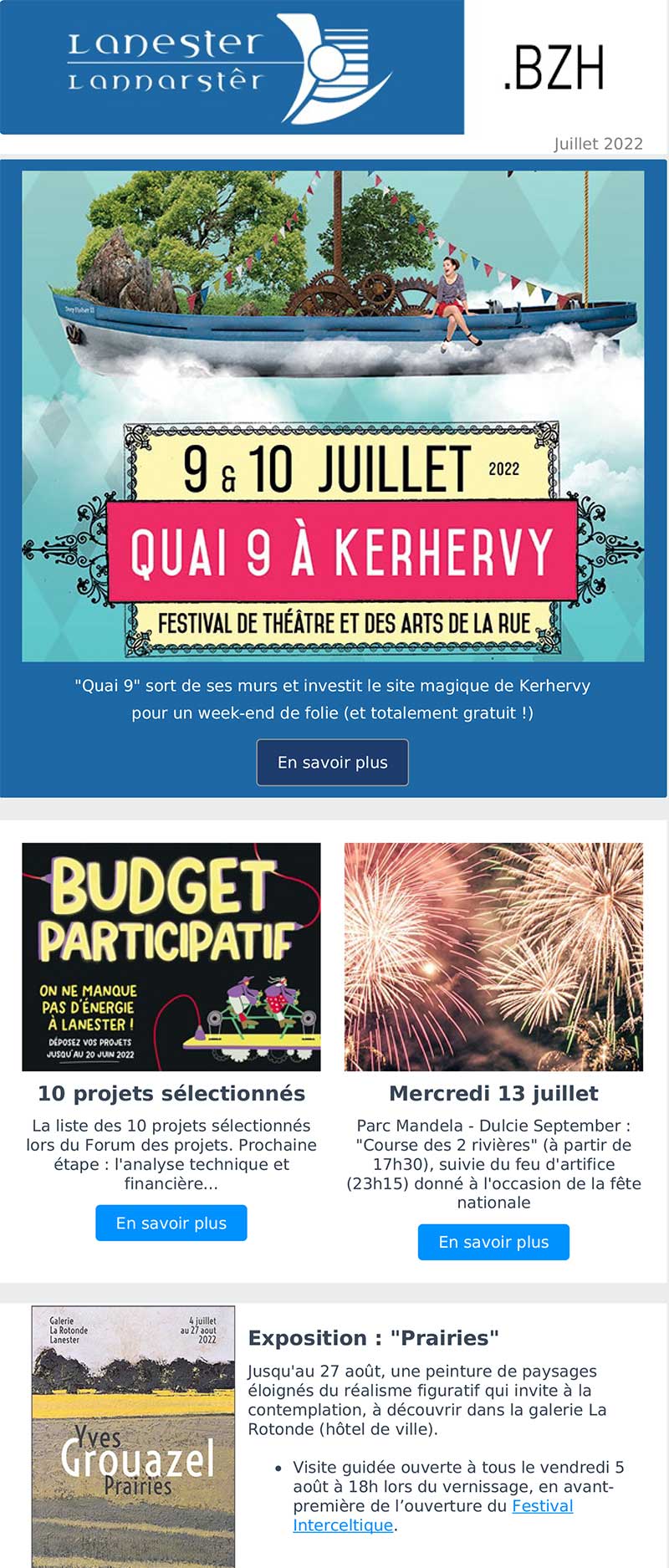Open the fireworks image for 13 juillet
Screen dimensions: 669x1568
pyautogui.click(x=493, y=957)
